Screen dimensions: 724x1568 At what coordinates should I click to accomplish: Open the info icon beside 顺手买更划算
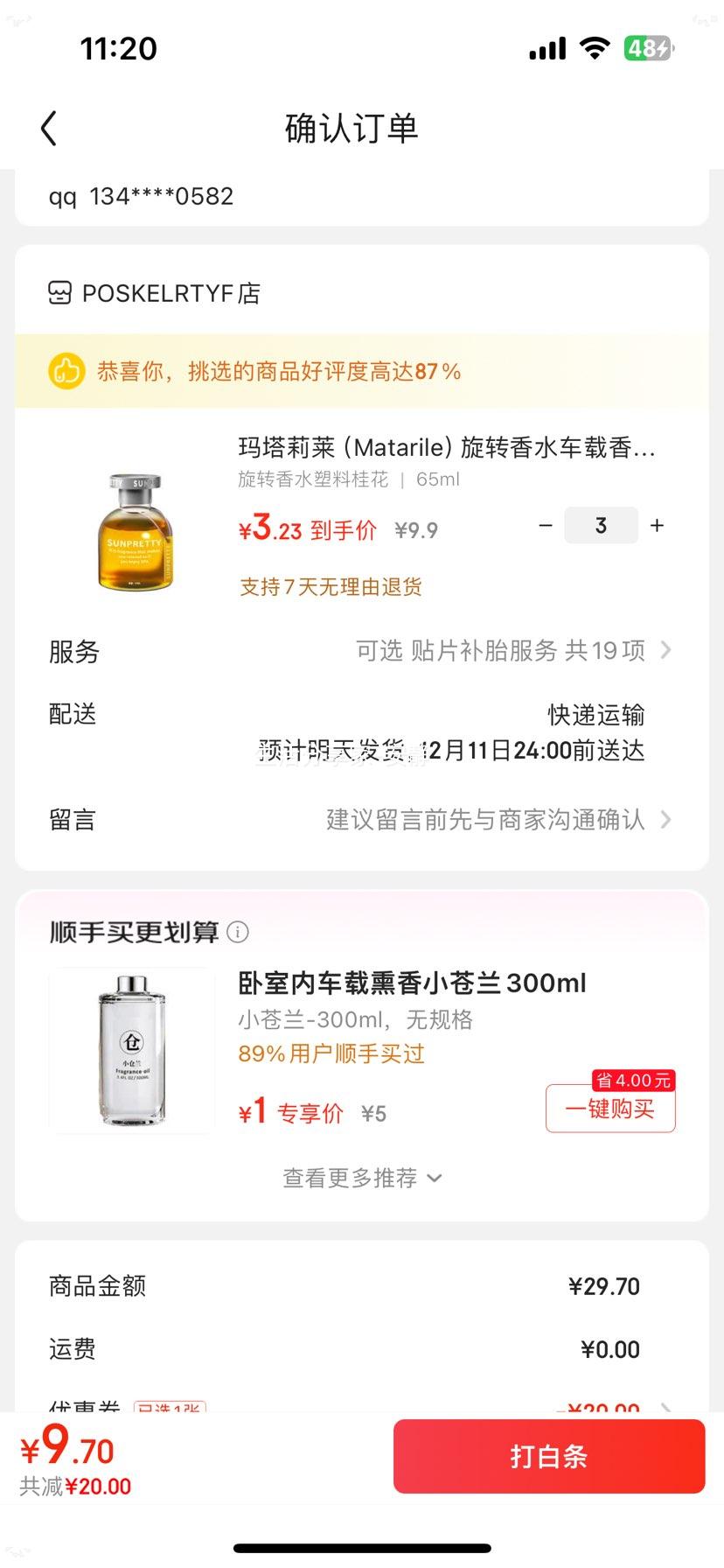[x=238, y=933]
